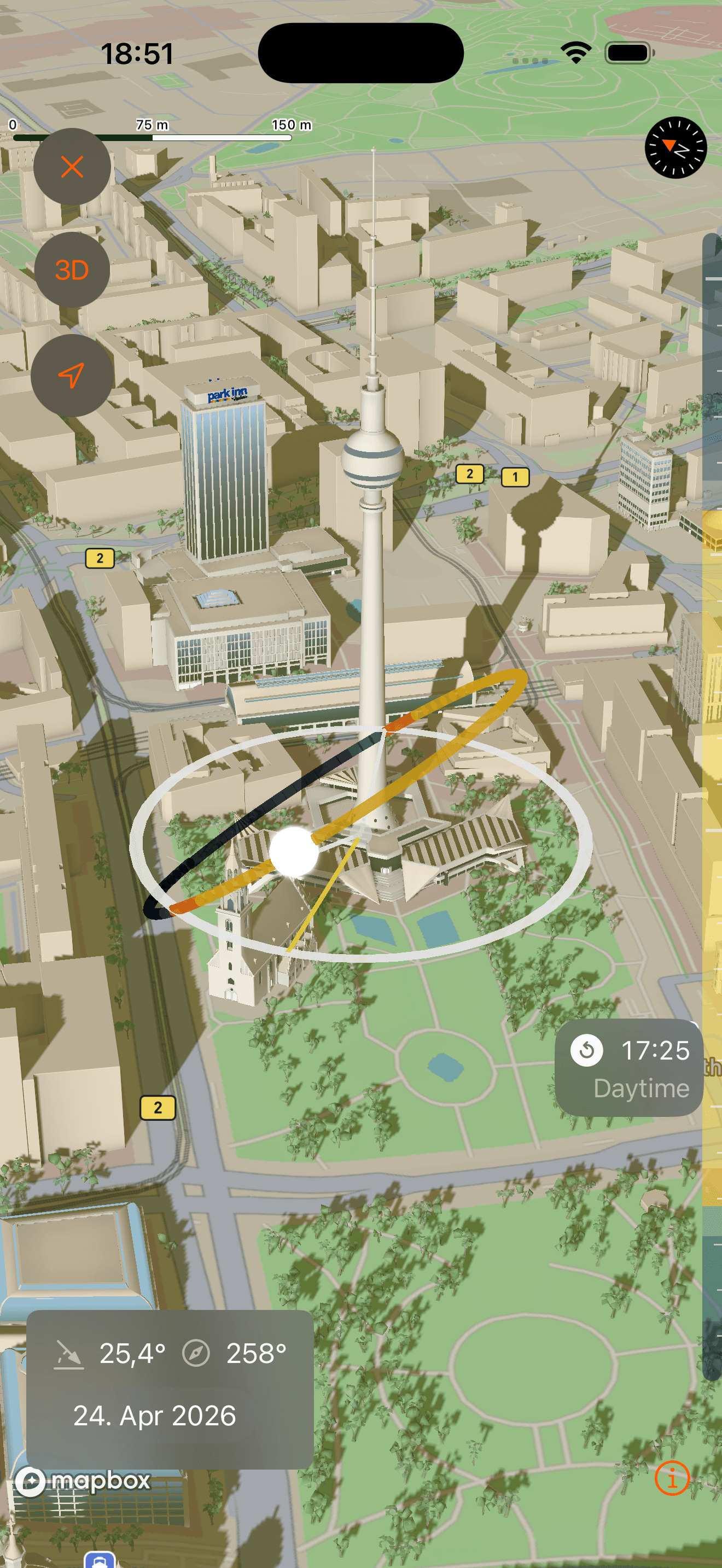Open the date picker via 24. Apr 2026
Viewport: 722px width, 1568px height.
[x=156, y=1417]
